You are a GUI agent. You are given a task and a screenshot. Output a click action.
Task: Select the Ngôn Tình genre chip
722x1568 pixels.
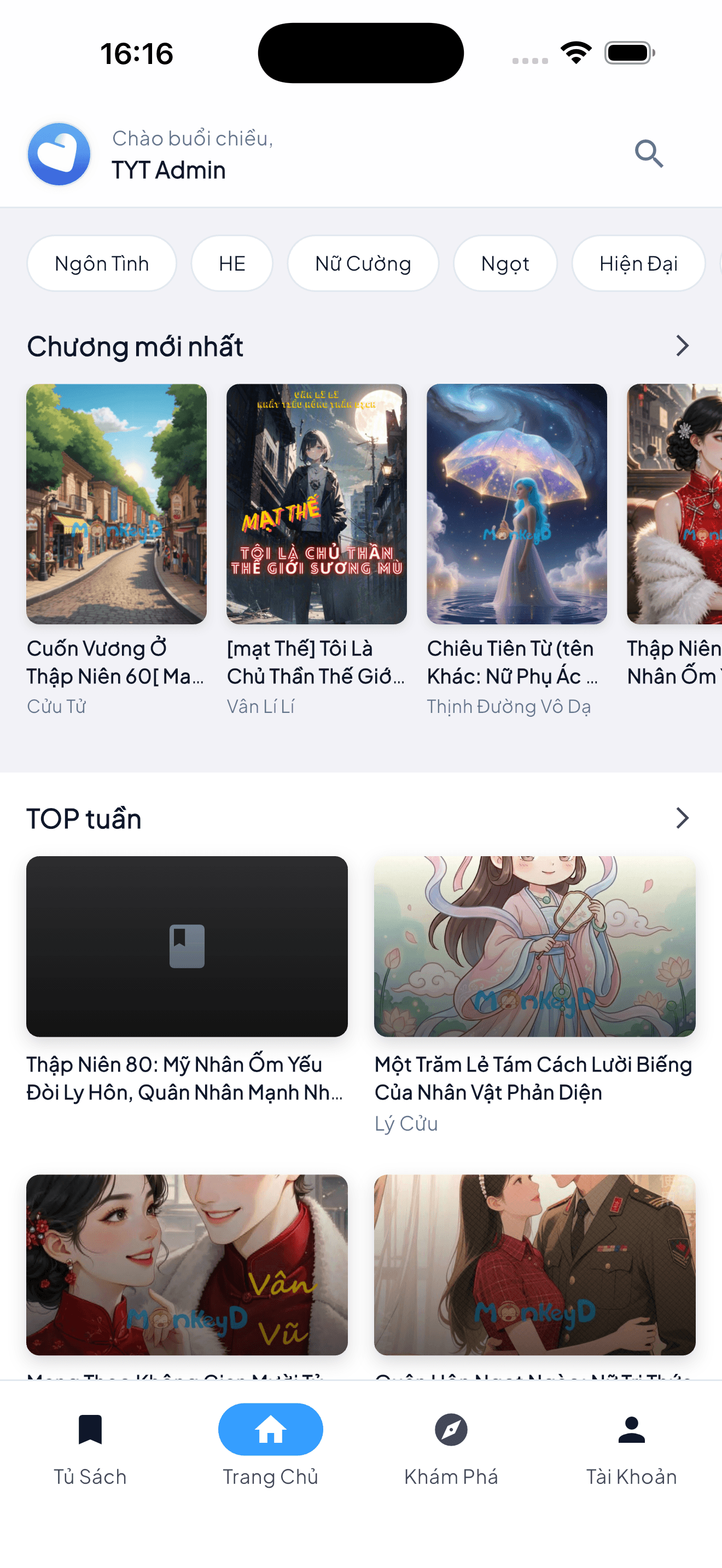pyautogui.click(x=101, y=263)
